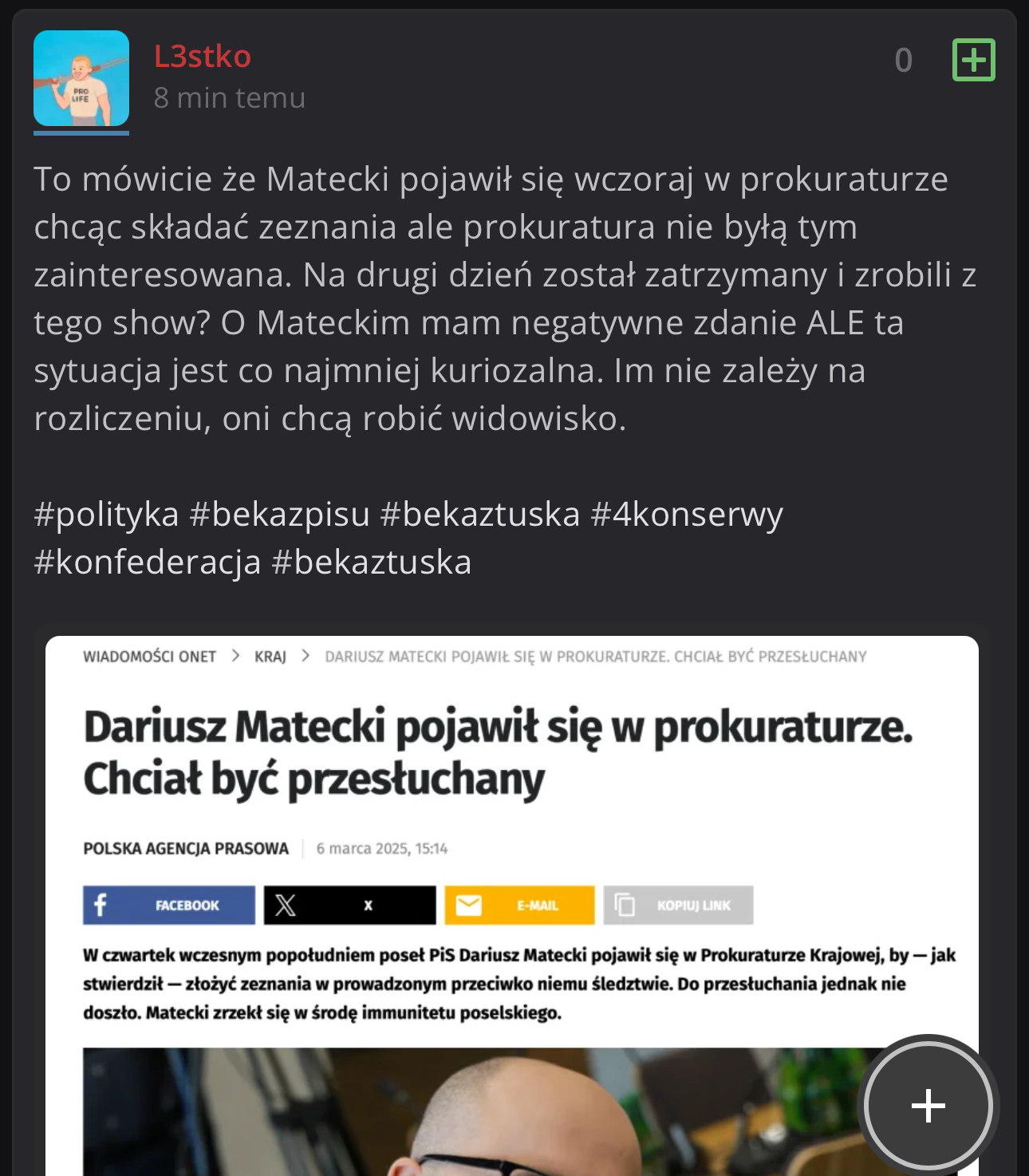Viewport: 1029px width, 1176px height.
Task: Open the #4konserwy hashtag
Action: [686, 515]
